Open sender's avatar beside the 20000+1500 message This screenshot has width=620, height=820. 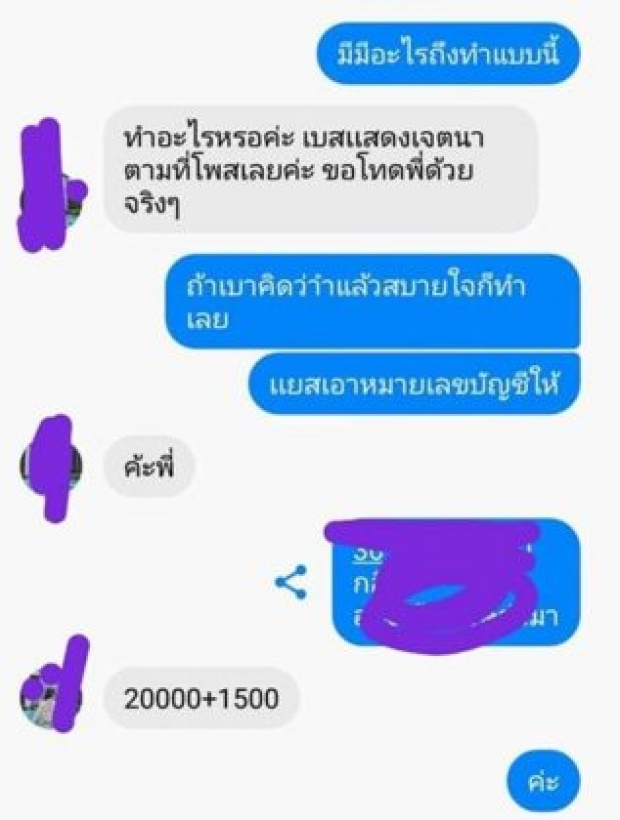pyautogui.click(x=50, y=699)
